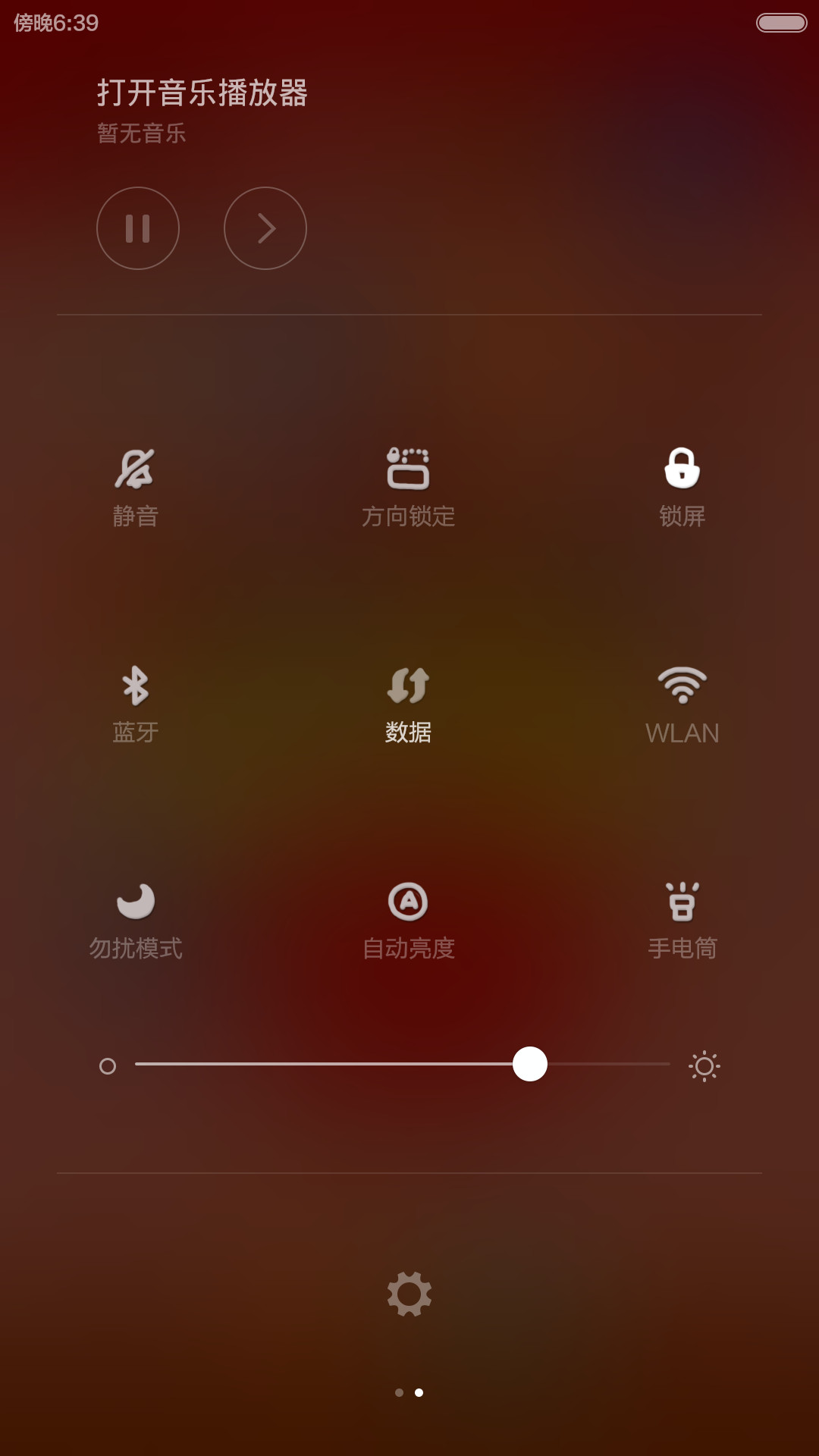Skip to the next track
The image size is (819, 1456).
pyautogui.click(x=265, y=228)
